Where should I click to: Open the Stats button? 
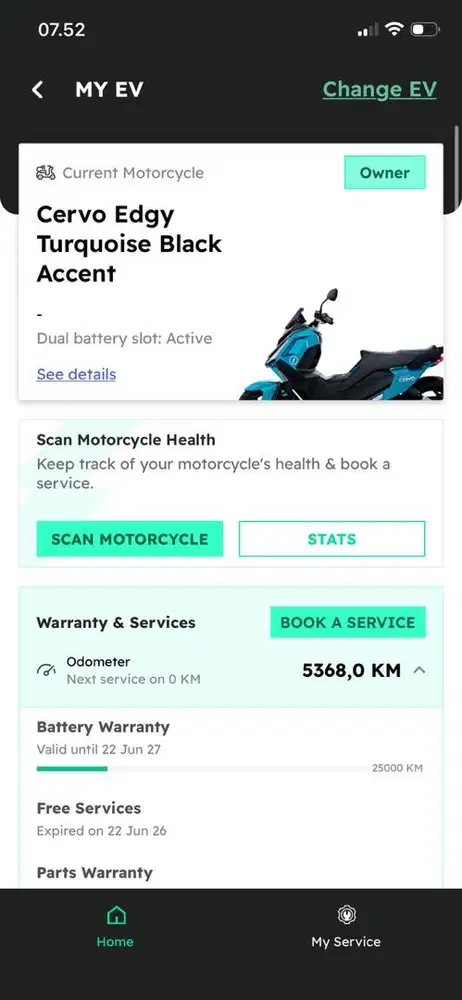[332, 539]
